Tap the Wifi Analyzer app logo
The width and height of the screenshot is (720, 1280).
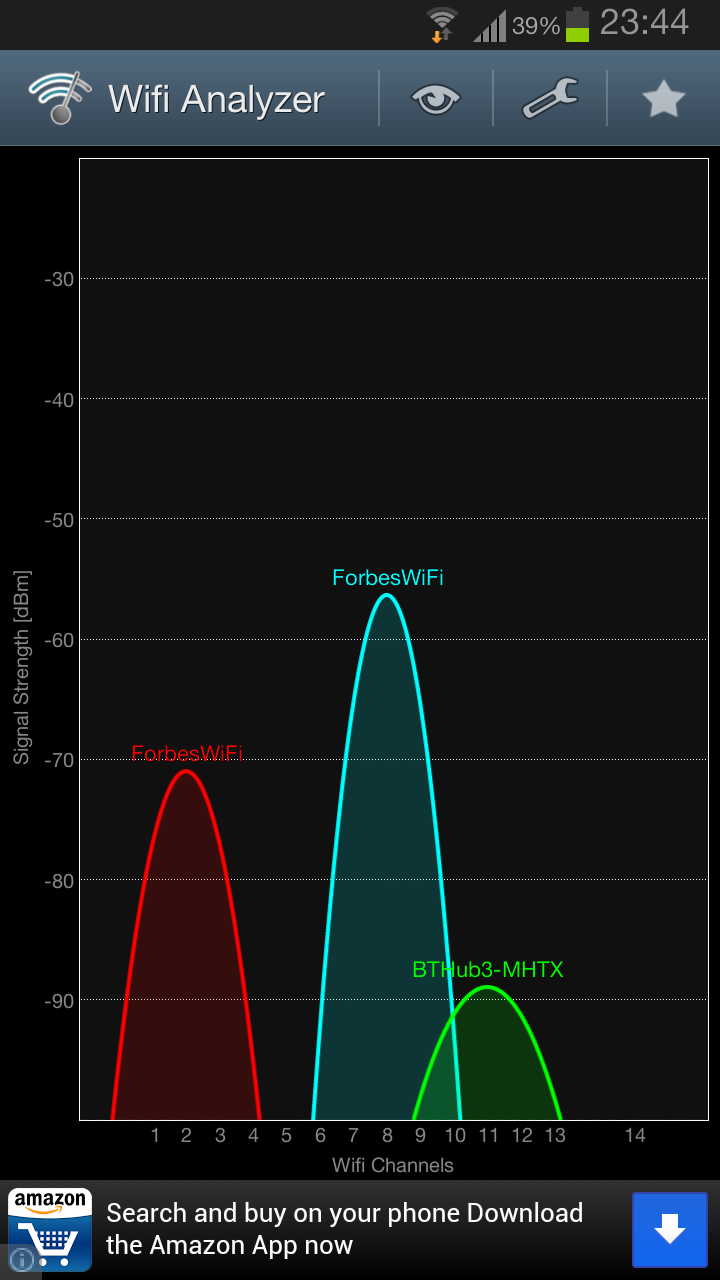60,98
